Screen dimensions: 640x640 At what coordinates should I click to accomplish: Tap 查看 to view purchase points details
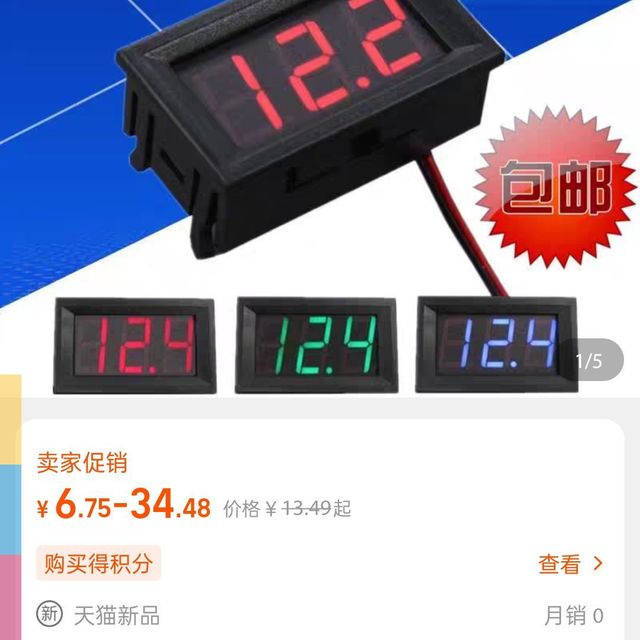570,564
